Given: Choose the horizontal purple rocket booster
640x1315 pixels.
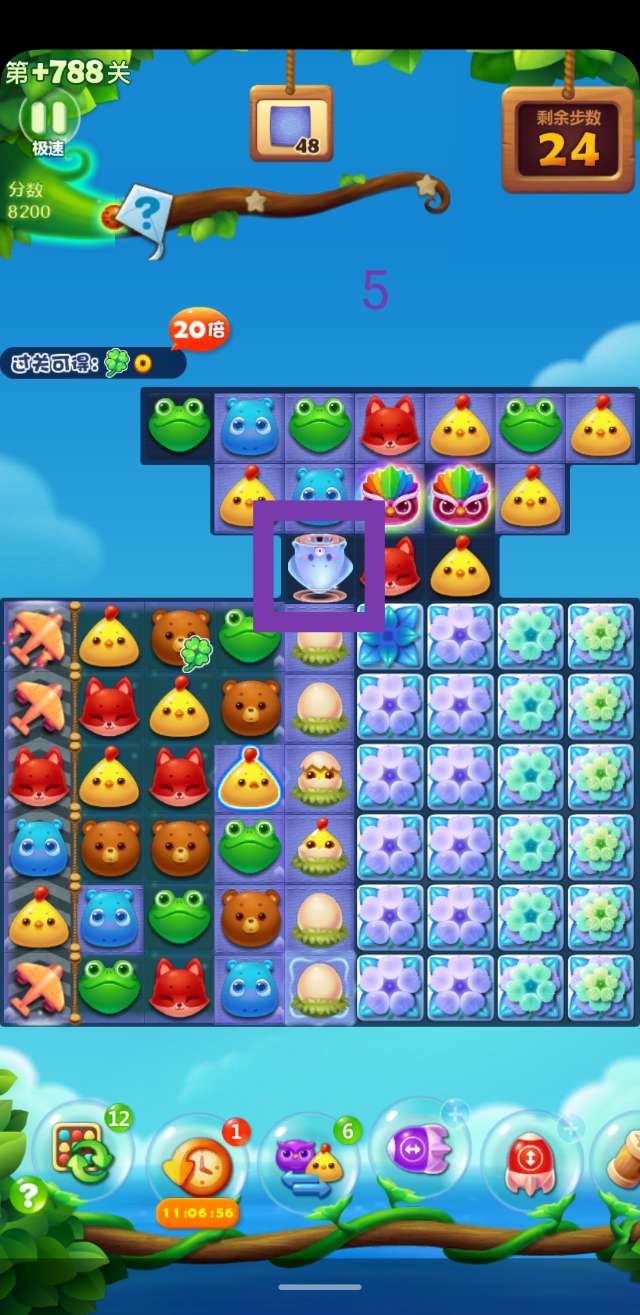Looking at the screenshot, I should click(422, 1150).
